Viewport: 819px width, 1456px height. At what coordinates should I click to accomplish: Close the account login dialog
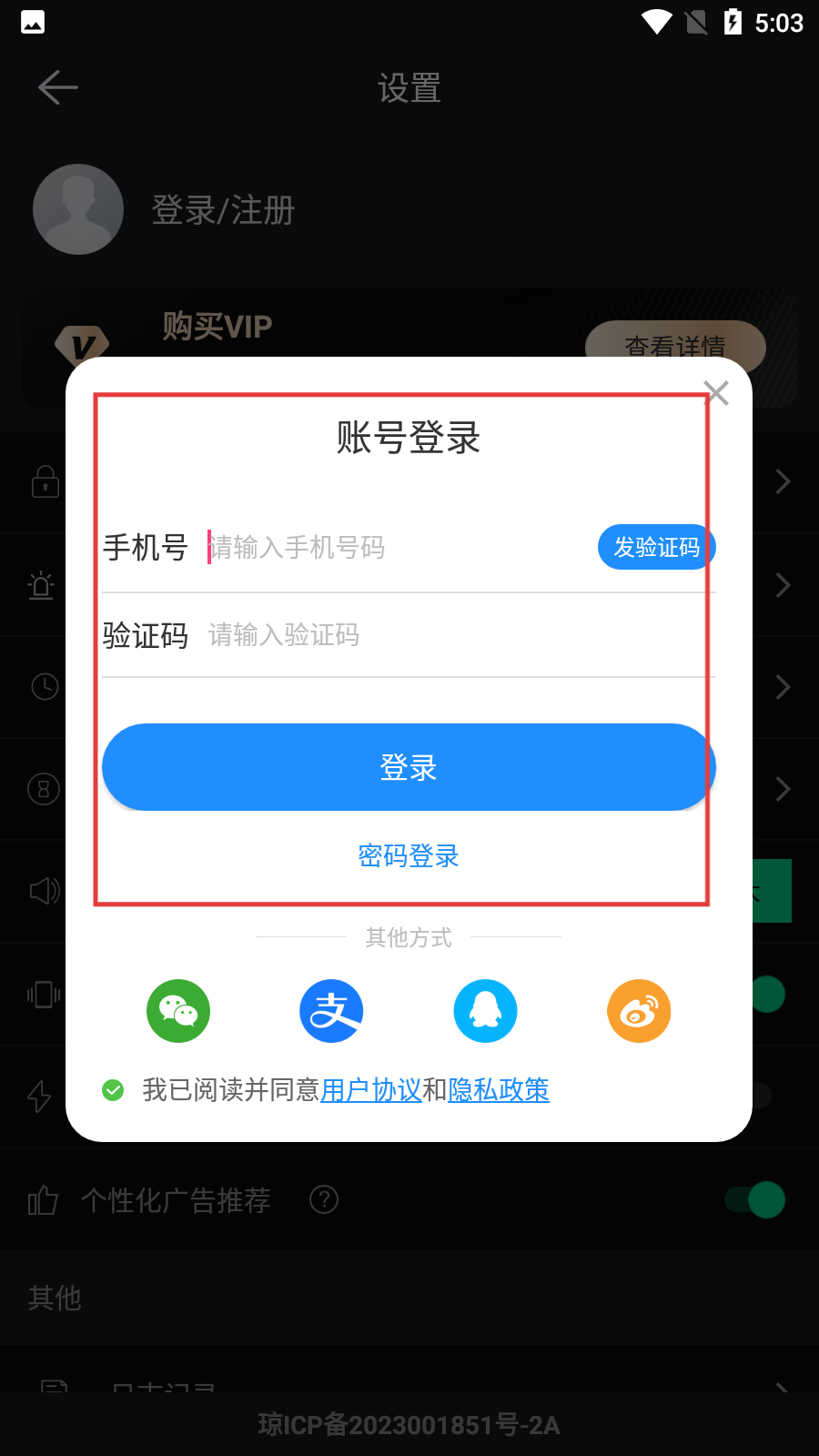pyautogui.click(x=717, y=393)
